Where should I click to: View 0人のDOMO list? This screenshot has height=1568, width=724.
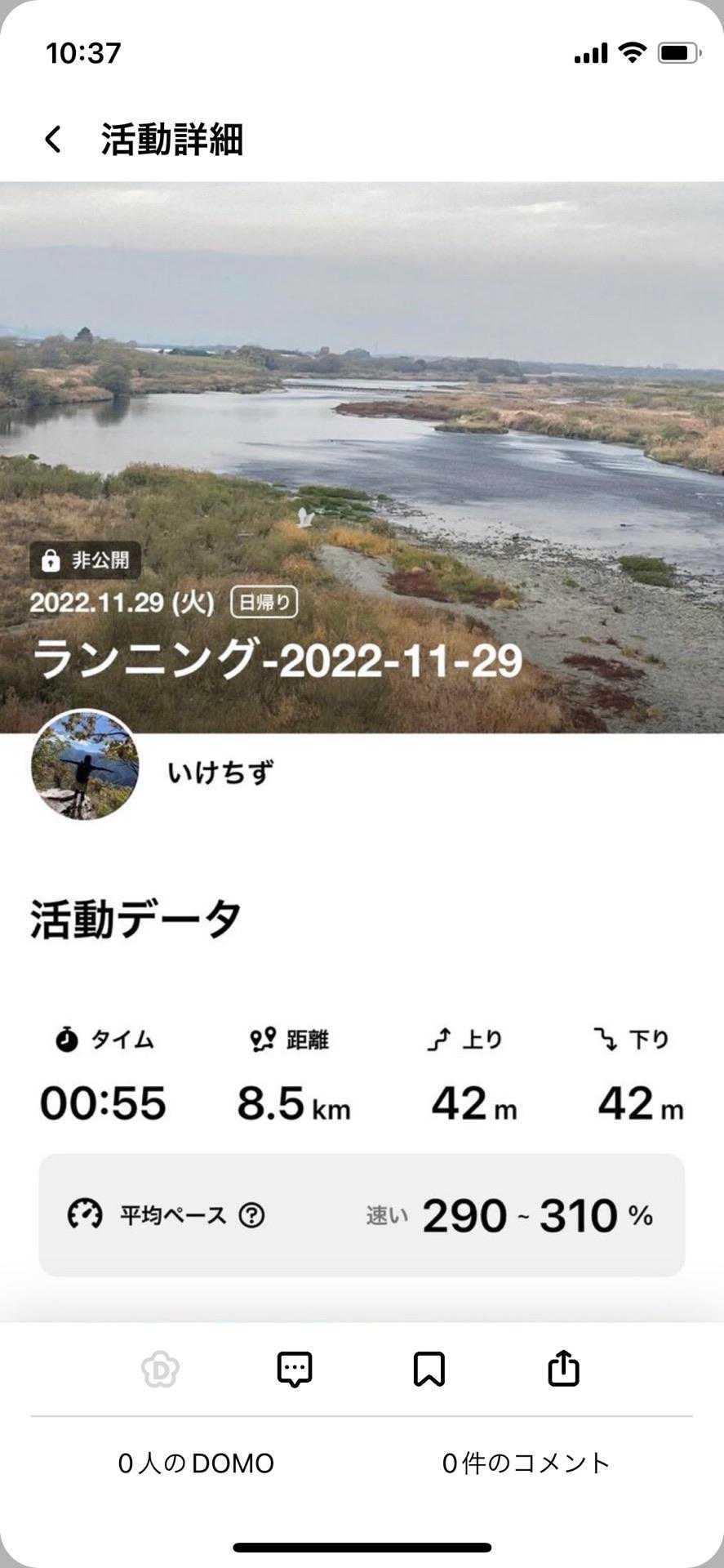(x=196, y=1463)
